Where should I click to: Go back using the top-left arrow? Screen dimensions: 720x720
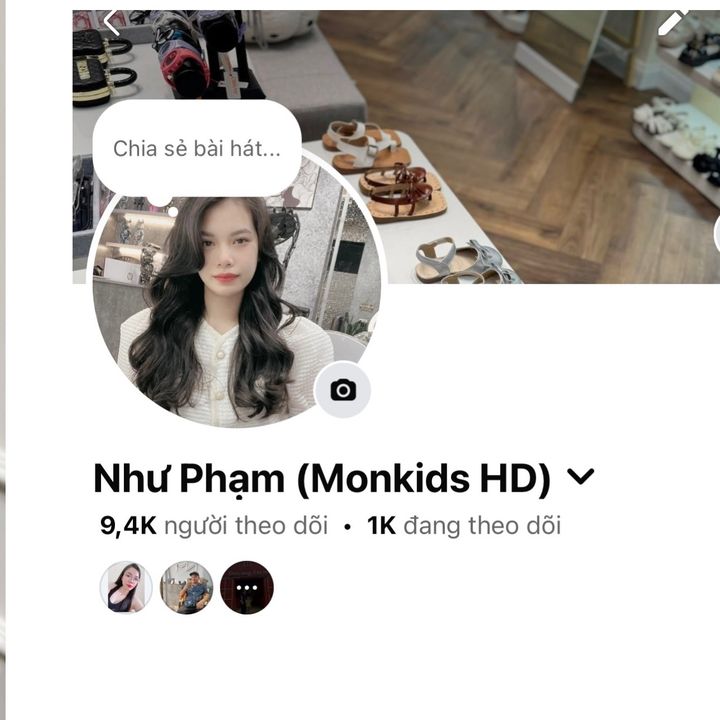coord(111,22)
